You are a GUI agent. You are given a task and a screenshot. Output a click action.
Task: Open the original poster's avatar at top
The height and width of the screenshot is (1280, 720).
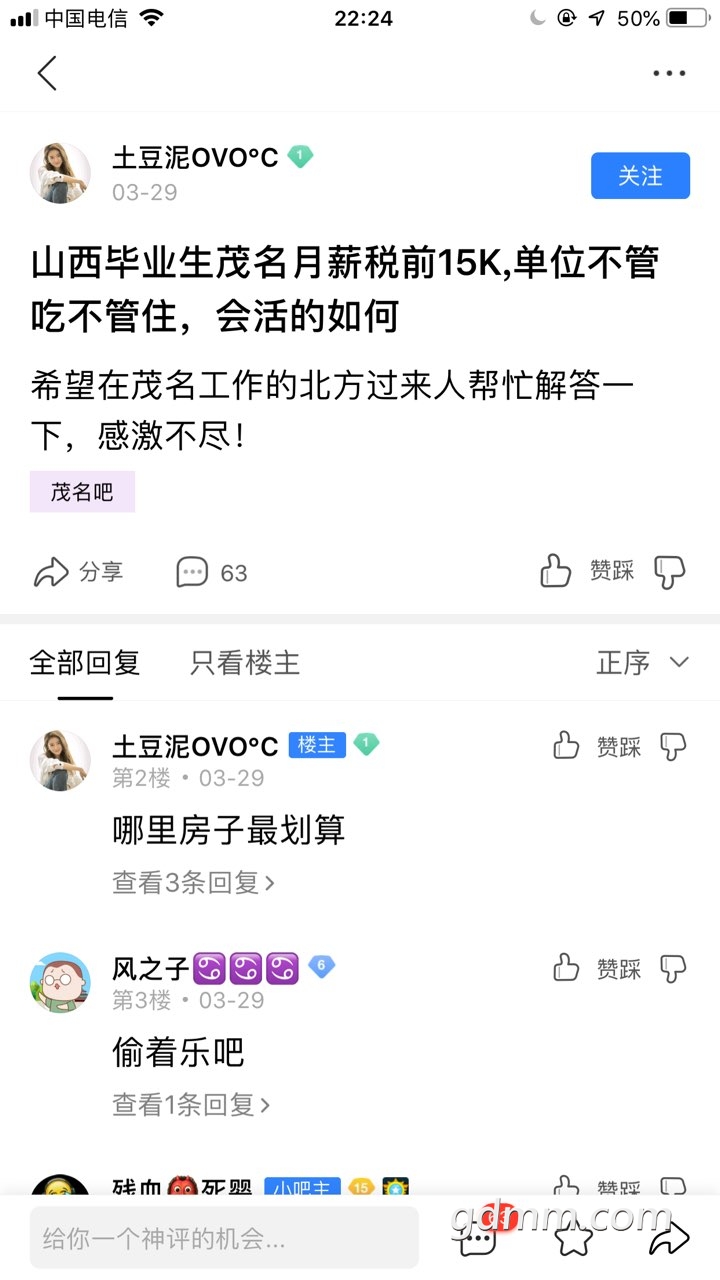pyautogui.click(x=60, y=174)
